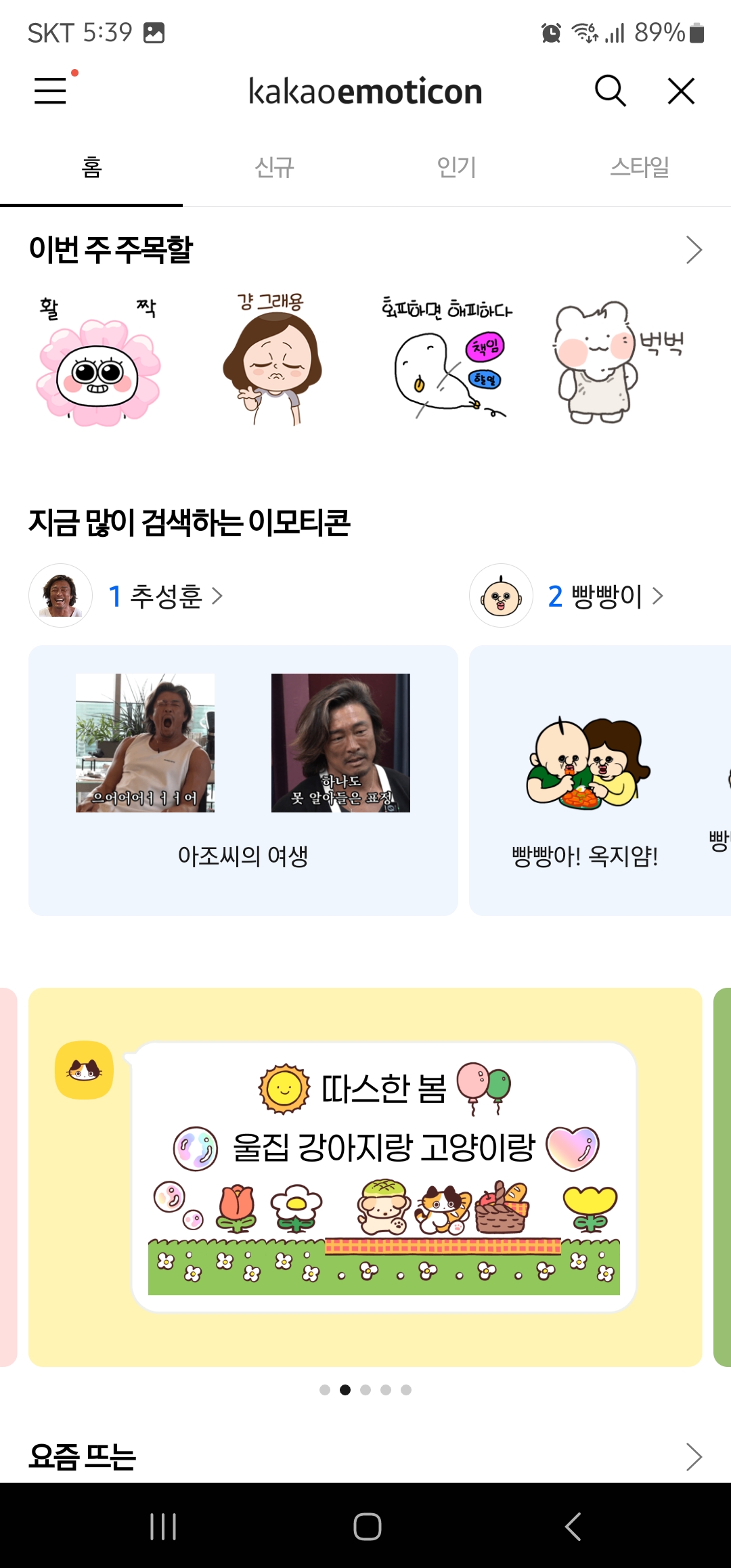Expand the 이번 주 주목할 section
Image resolution: width=731 pixels, height=1568 pixels.
694,250
